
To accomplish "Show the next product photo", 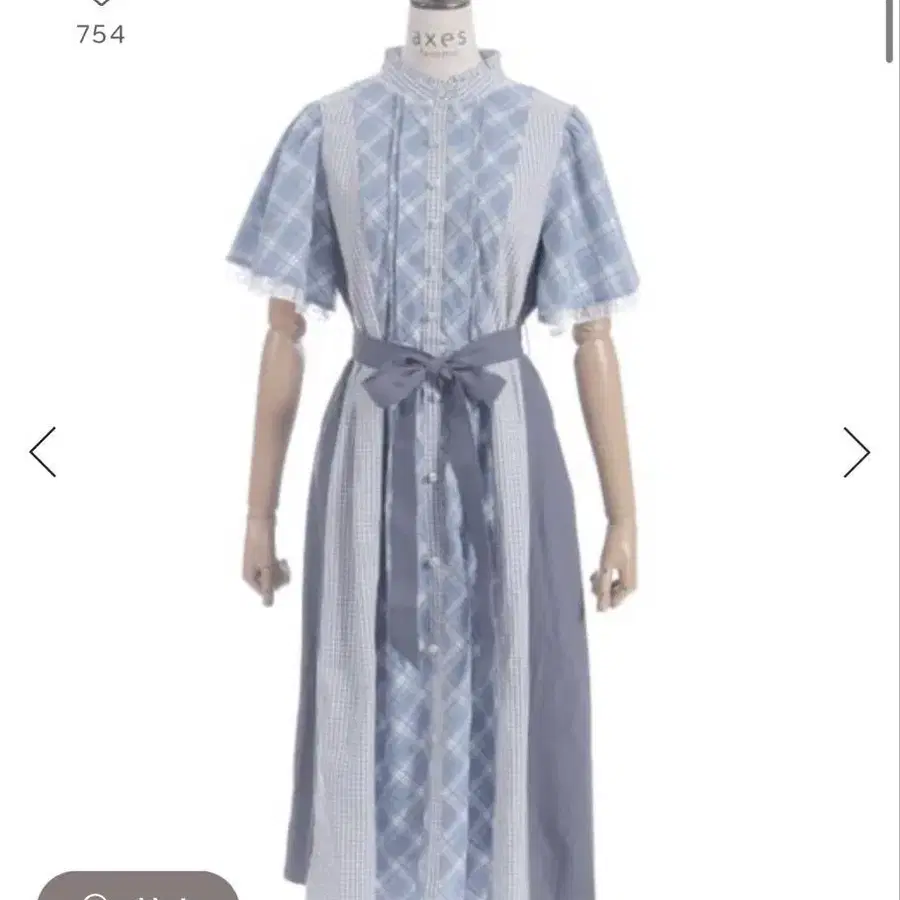I will [x=856, y=452].
